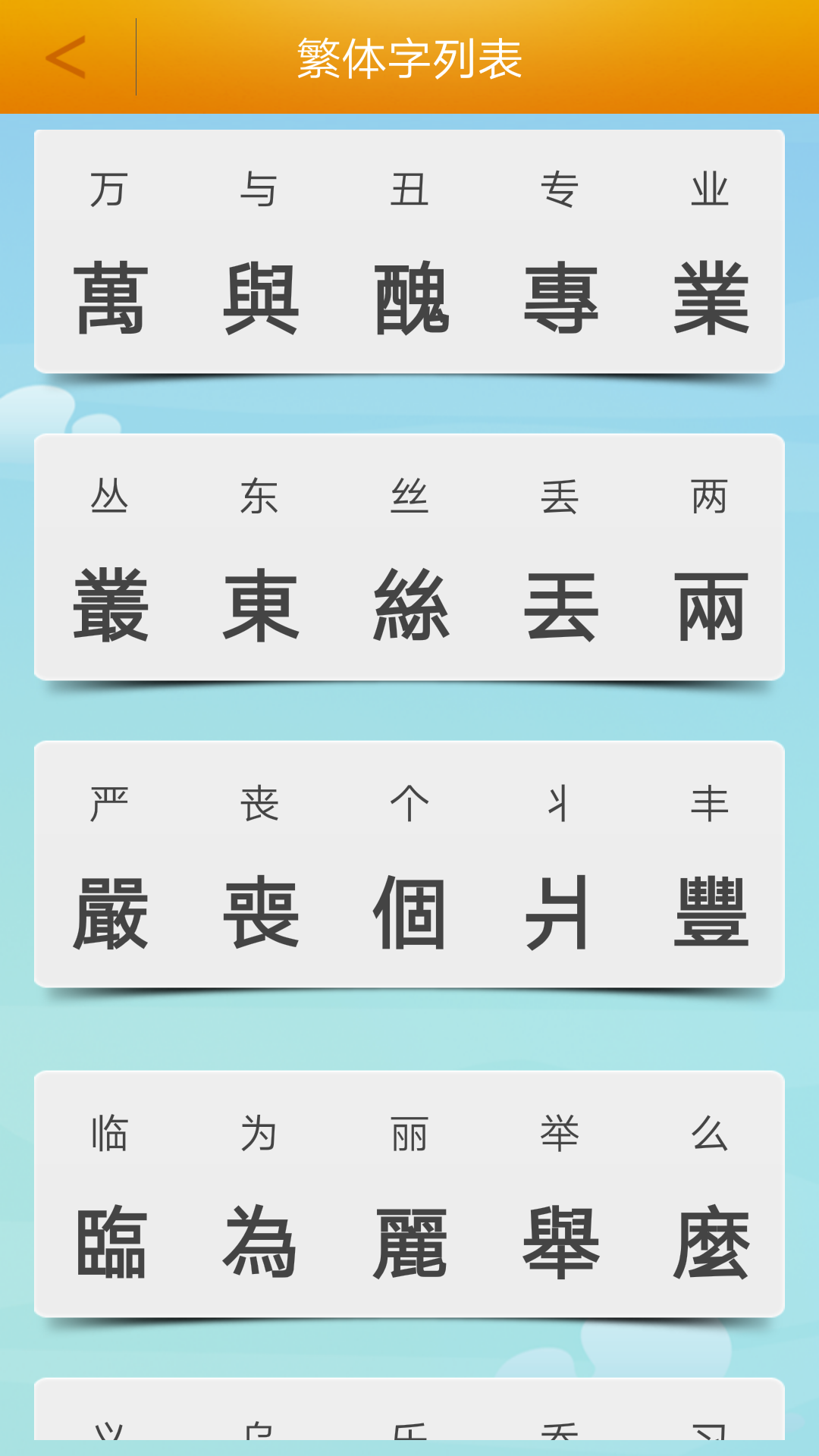Open the card containing 東 and 絲
Viewport: 819px width, 1456px height.
tap(409, 557)
